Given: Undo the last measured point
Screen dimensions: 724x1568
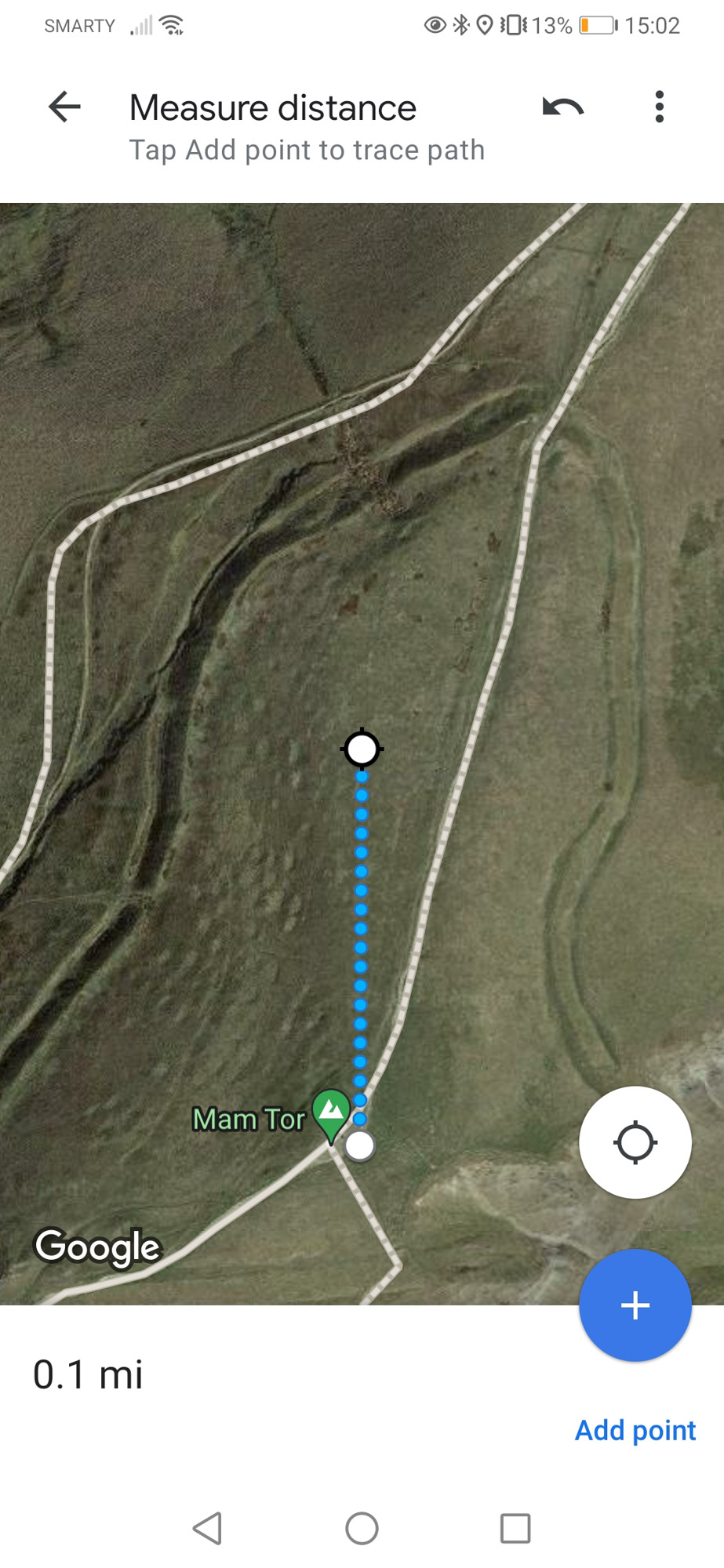Looking at the screenshot, I should click(563, 107).
